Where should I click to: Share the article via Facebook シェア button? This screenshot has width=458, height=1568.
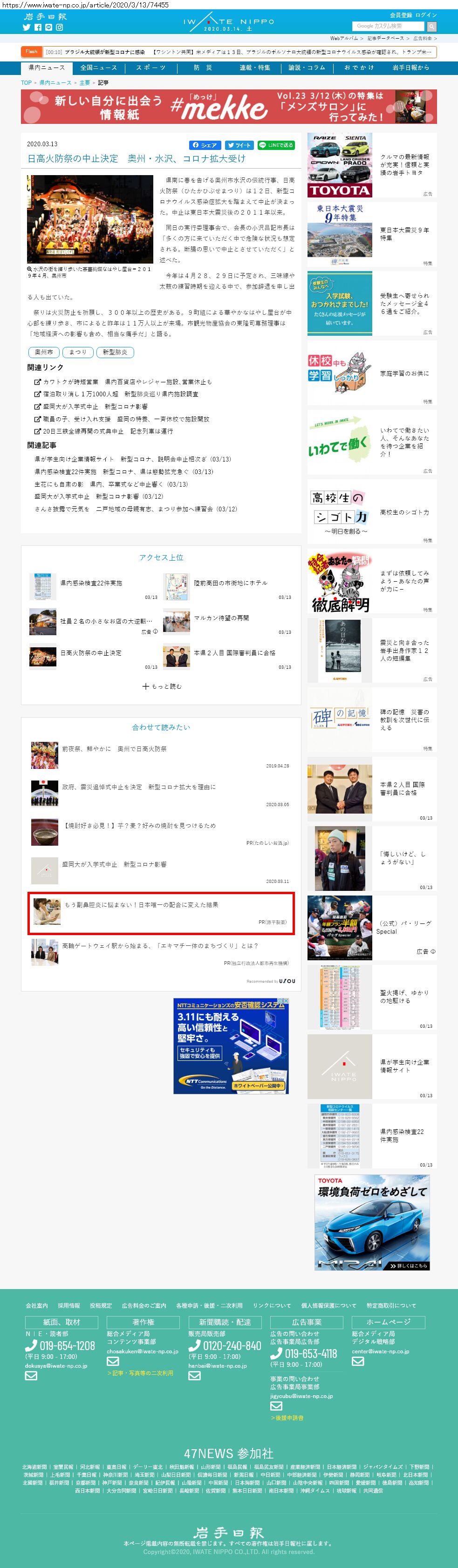point(205,145)
